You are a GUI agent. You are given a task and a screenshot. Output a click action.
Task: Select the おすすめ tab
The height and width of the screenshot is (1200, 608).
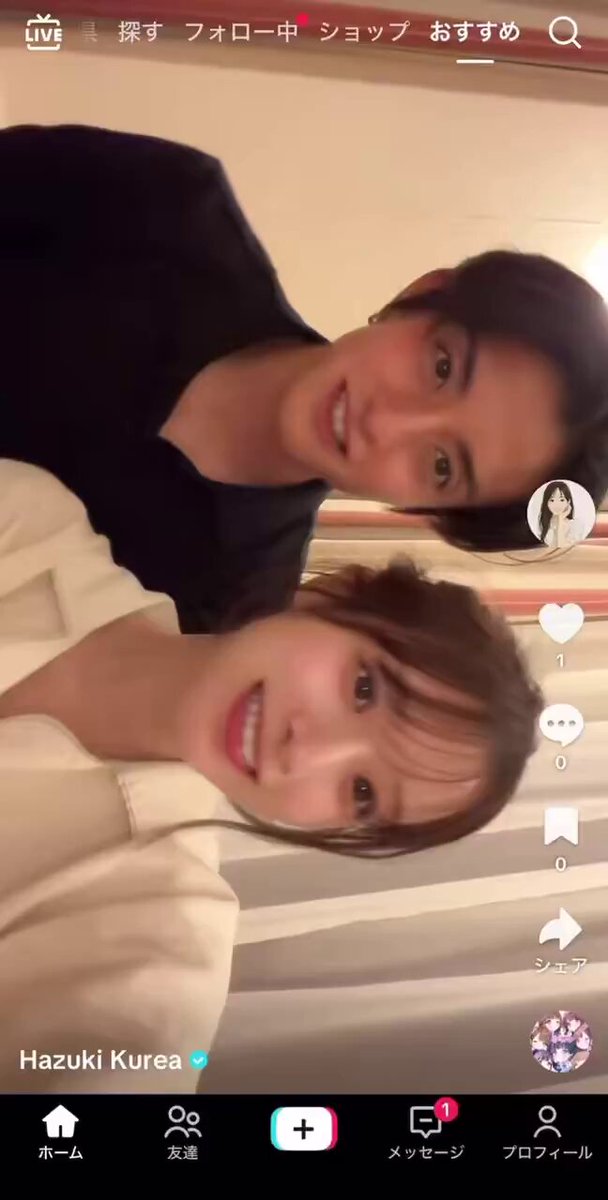[475, 32]
